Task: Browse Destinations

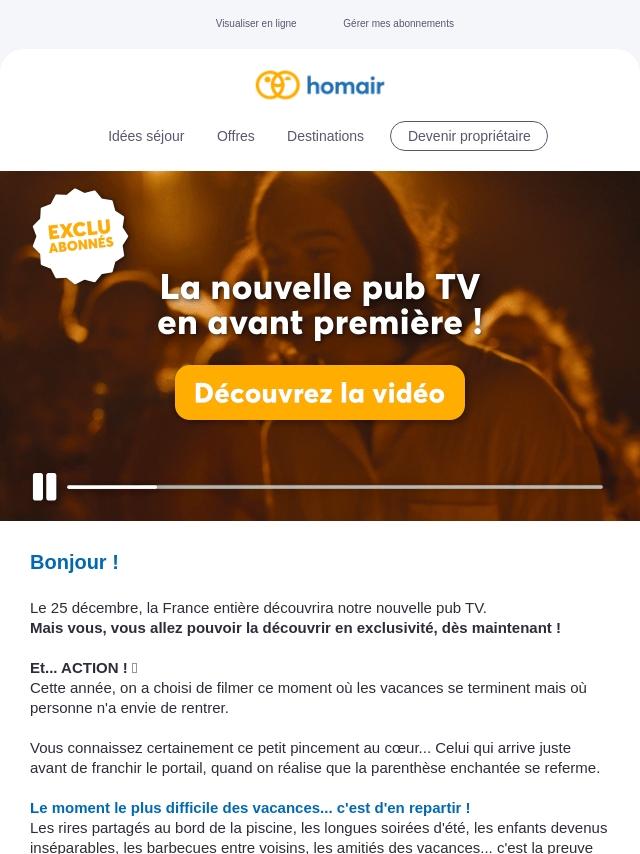Action: (x=325, y=136)
